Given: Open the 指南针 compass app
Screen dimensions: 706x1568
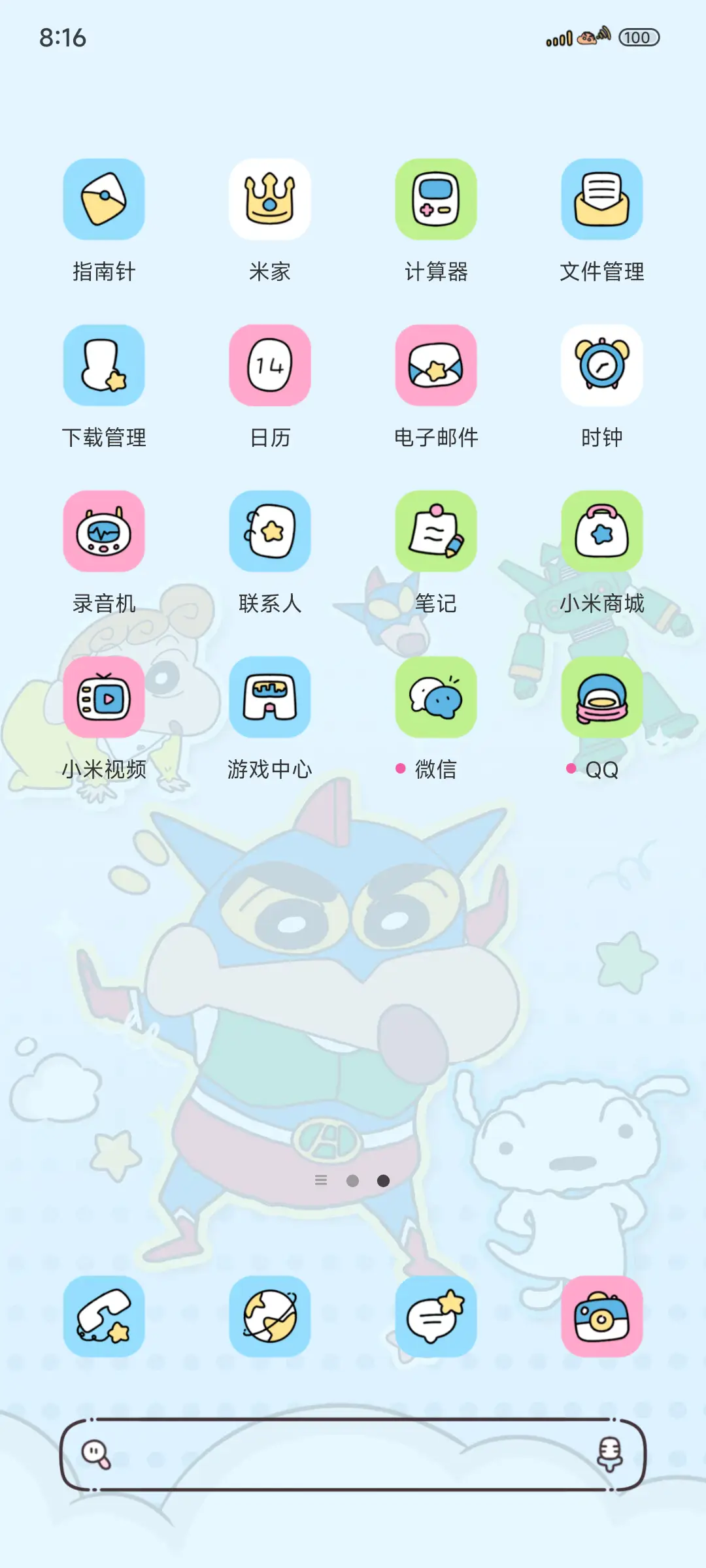Looking at the screenshot, I should click(104, 201).
